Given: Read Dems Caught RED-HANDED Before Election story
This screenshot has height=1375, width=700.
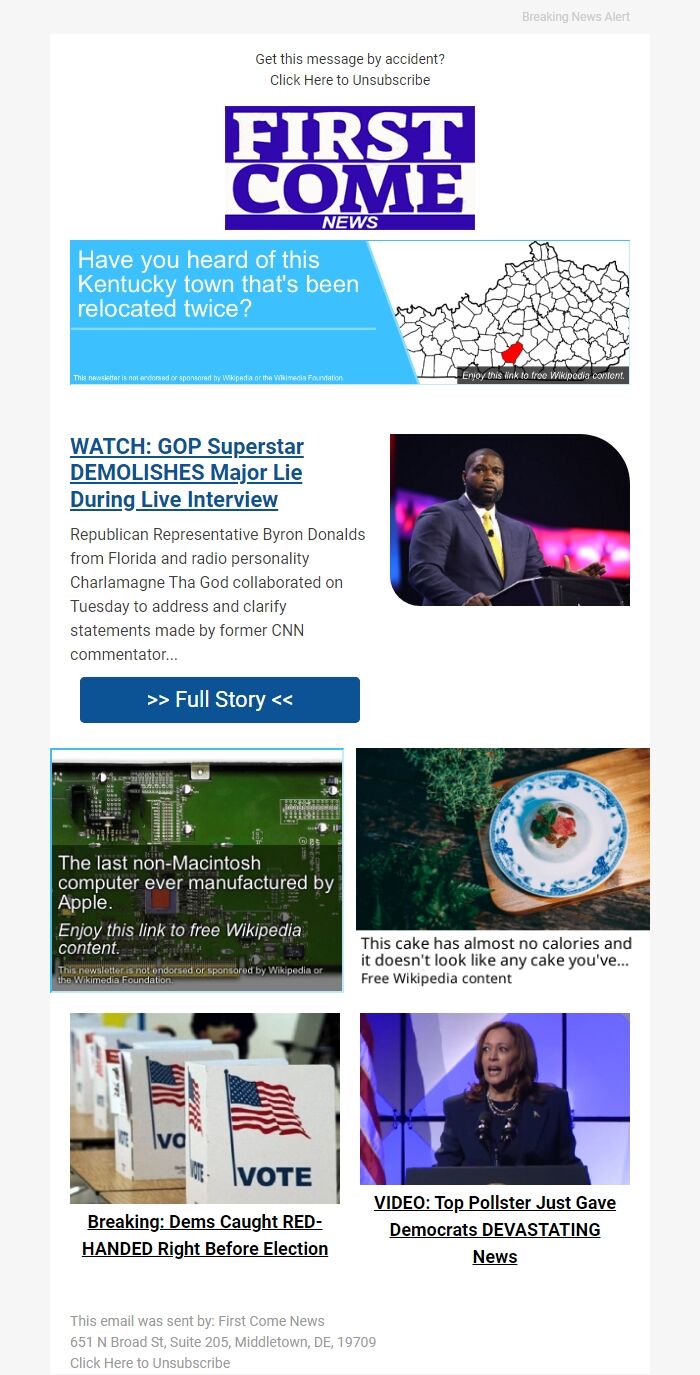Looking at the screenshot, I should 205,1235.
